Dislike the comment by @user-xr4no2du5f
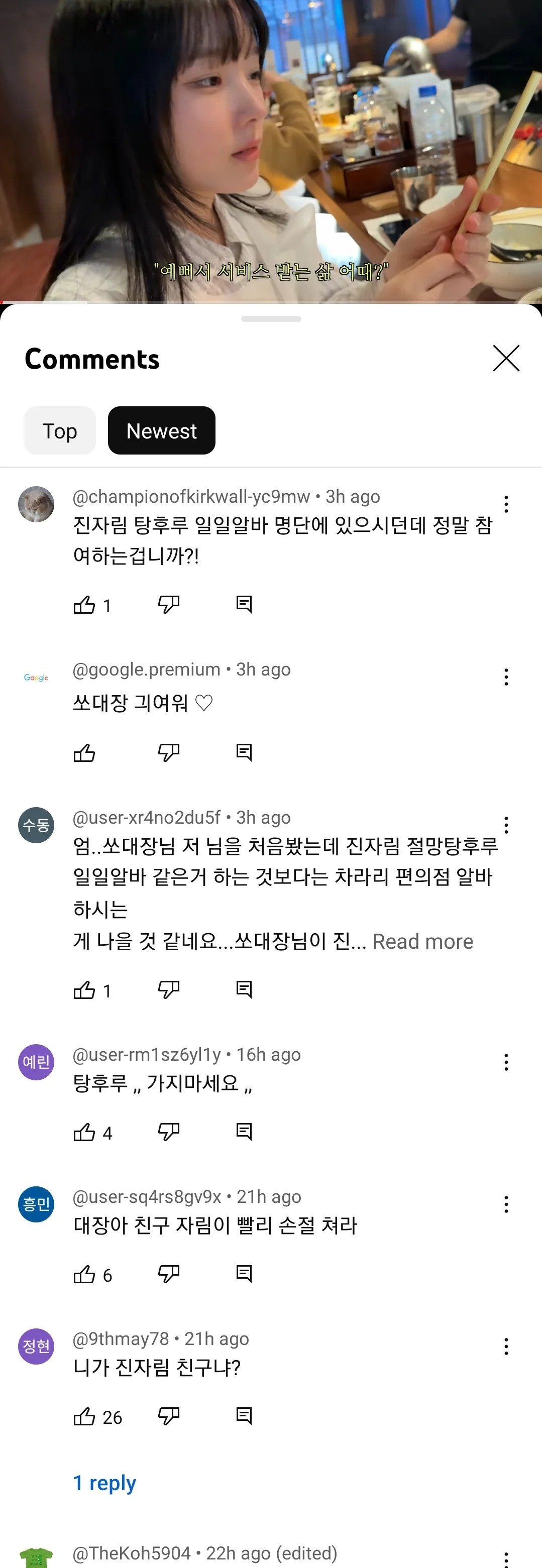 click(169, 990)
